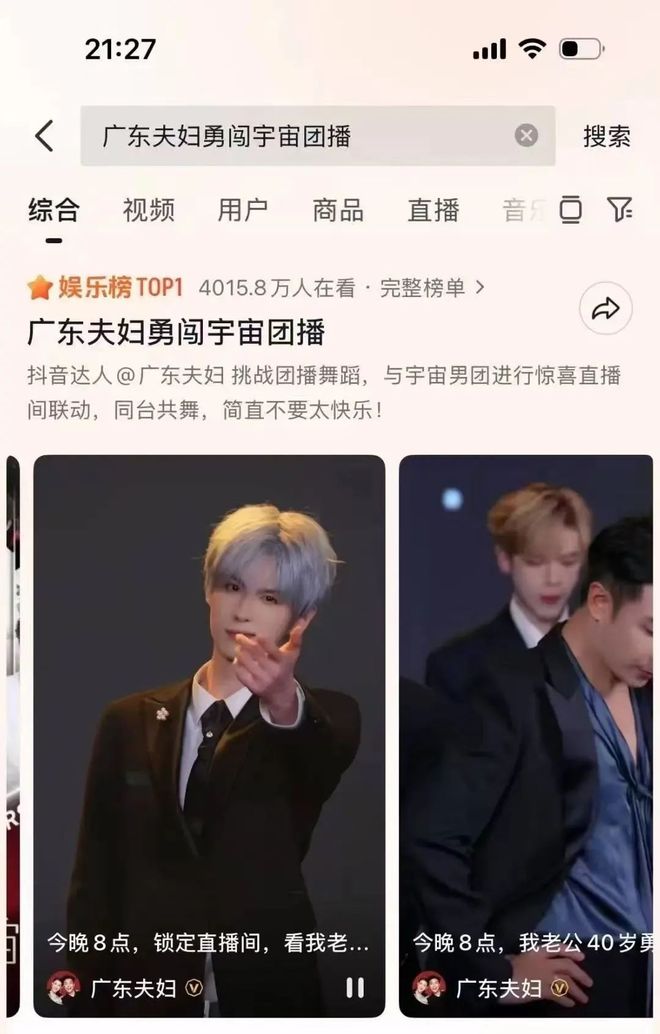Select the 综合 tab
The width and height of the screenshot is (660, 1034).
54,210
